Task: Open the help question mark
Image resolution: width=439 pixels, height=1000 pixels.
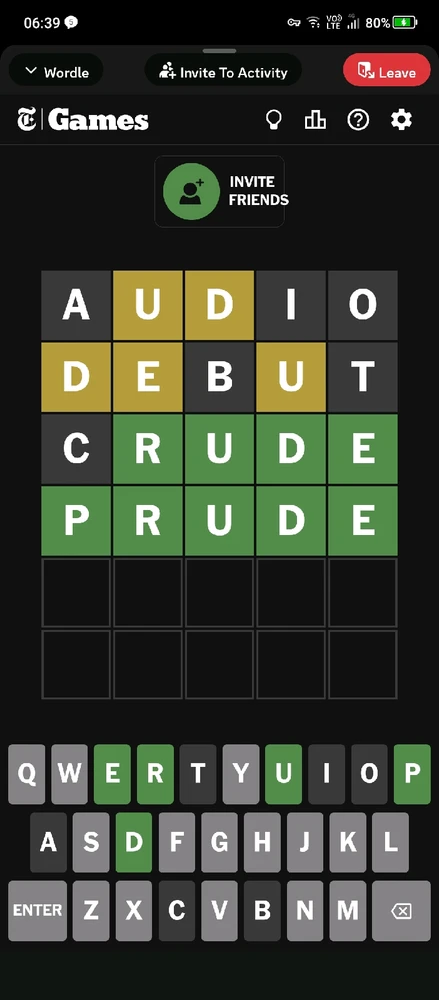Action: tap(358, 119)
